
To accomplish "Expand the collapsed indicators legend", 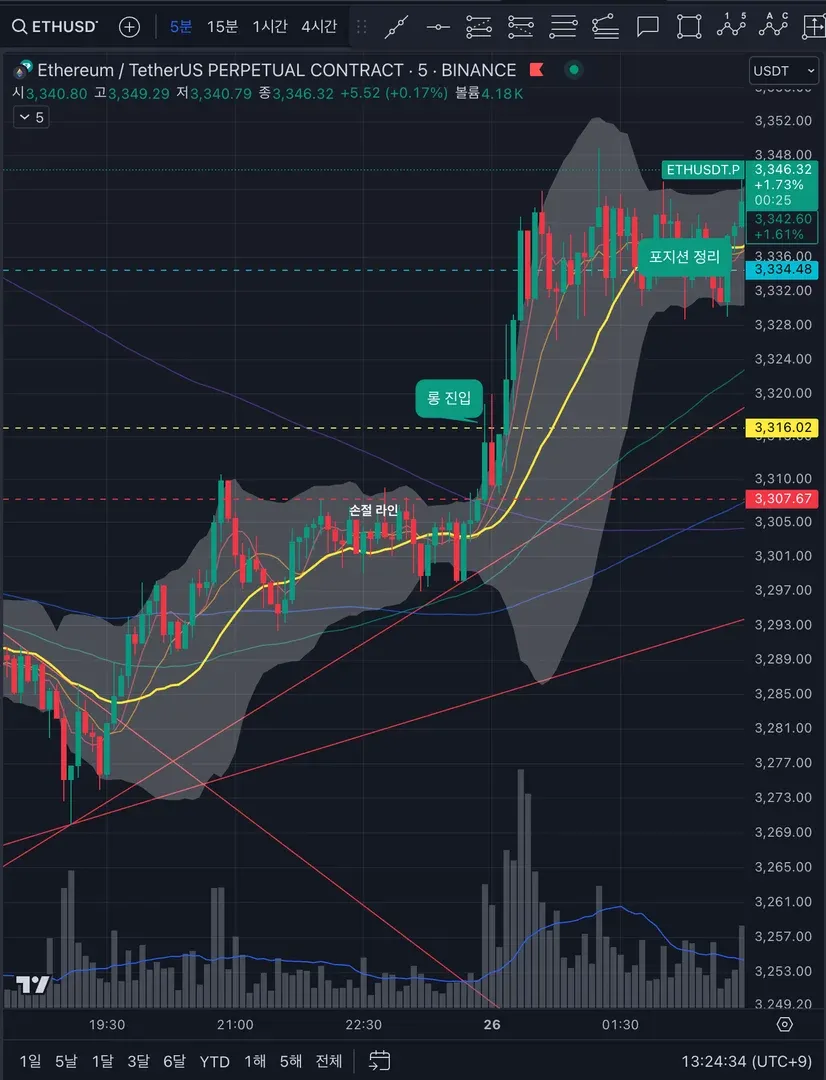I will point(31,117).
